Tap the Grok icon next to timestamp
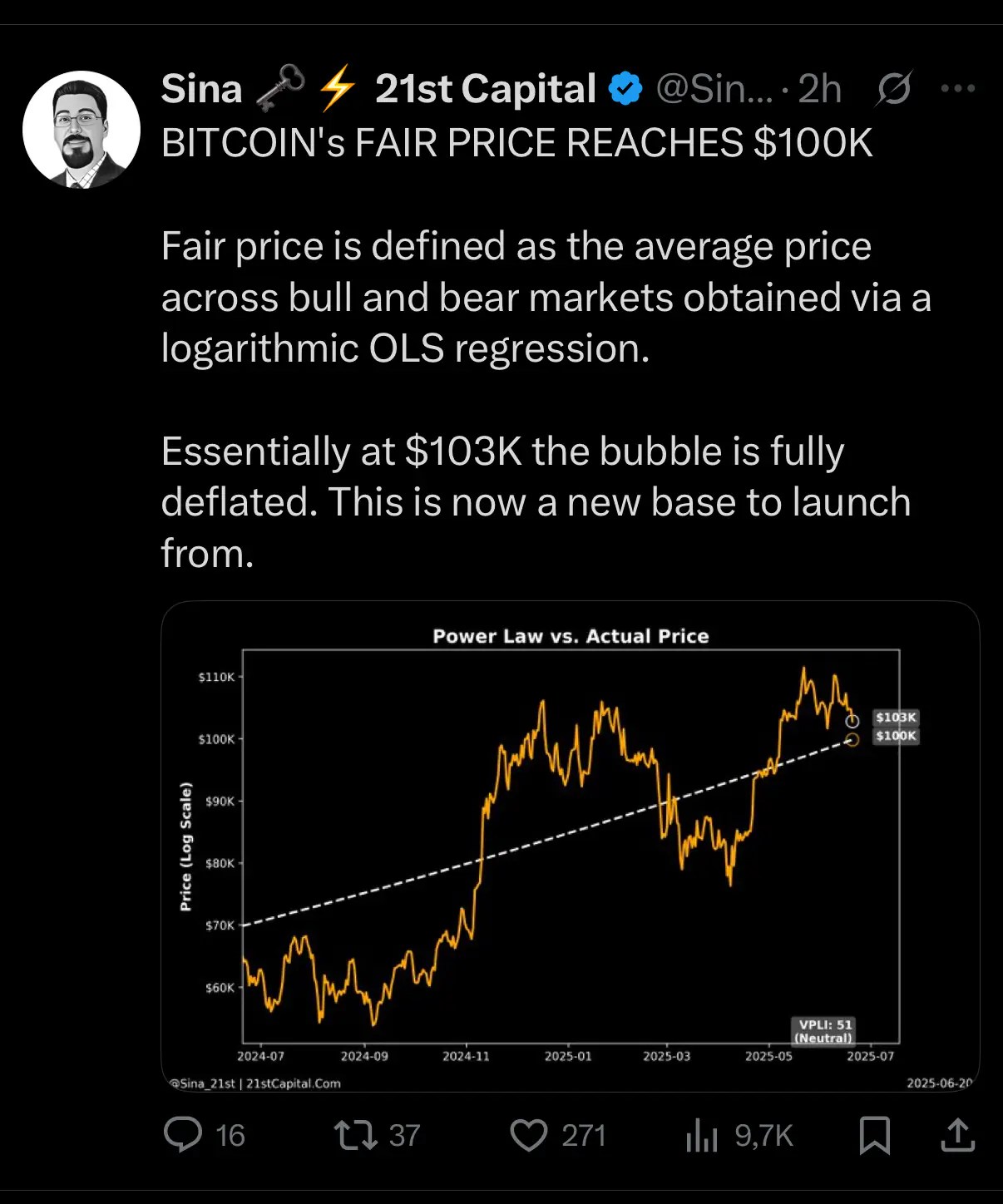The width and height of the screenshot is (1003, 1204). [x=893, y=88]
